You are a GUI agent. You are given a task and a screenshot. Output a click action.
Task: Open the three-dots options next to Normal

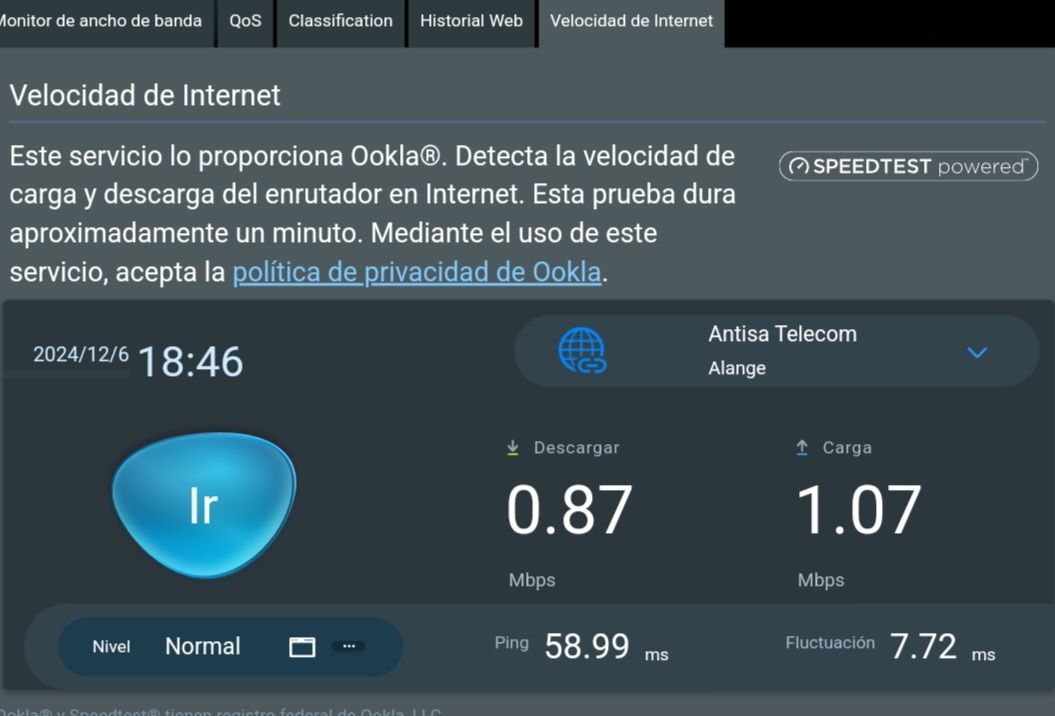pyautogui.click(x=349, y=646)
